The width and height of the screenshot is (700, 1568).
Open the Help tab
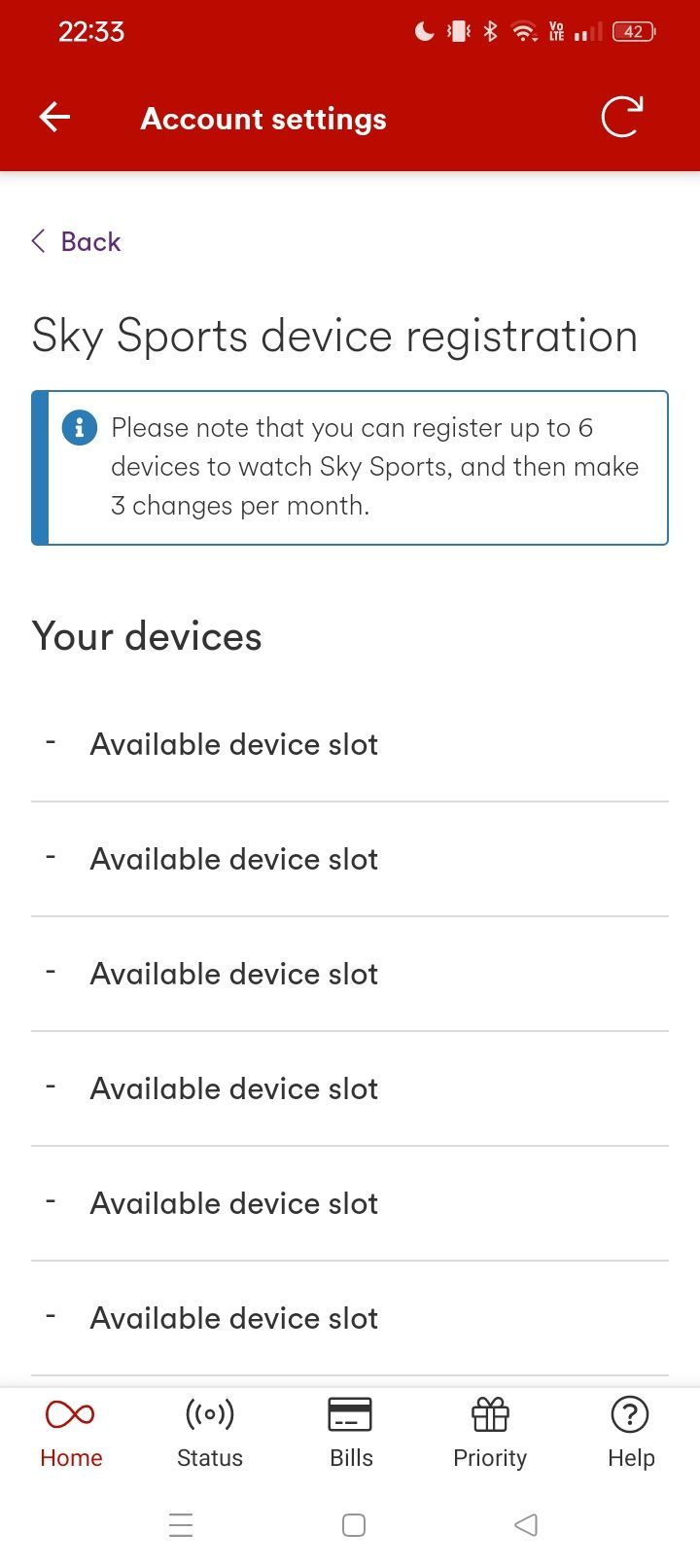coord(631,1432)
